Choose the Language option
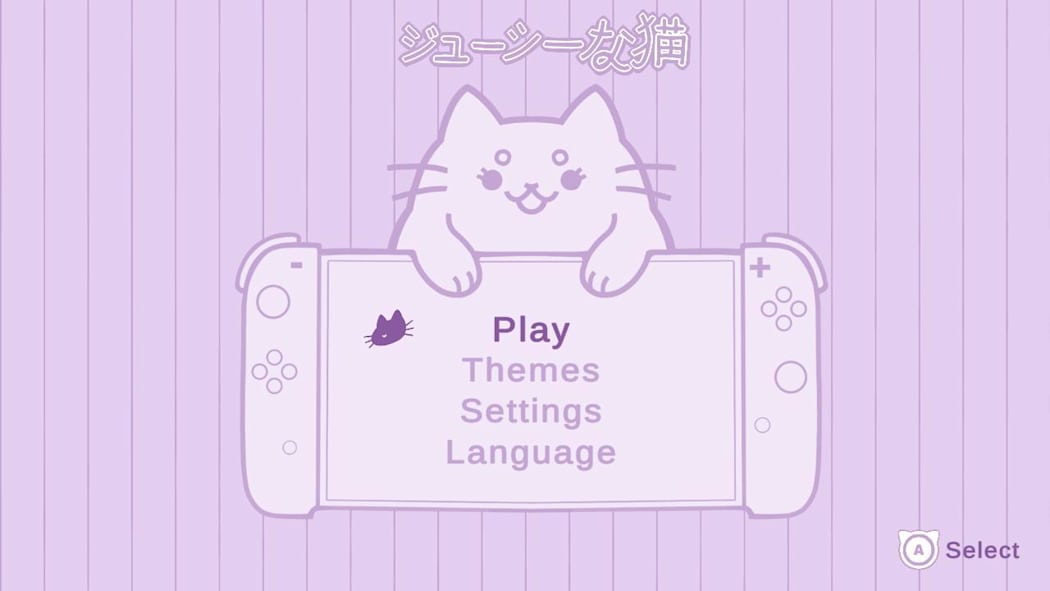The height and width of the screenshot is (591, 1050). (531, 453)
